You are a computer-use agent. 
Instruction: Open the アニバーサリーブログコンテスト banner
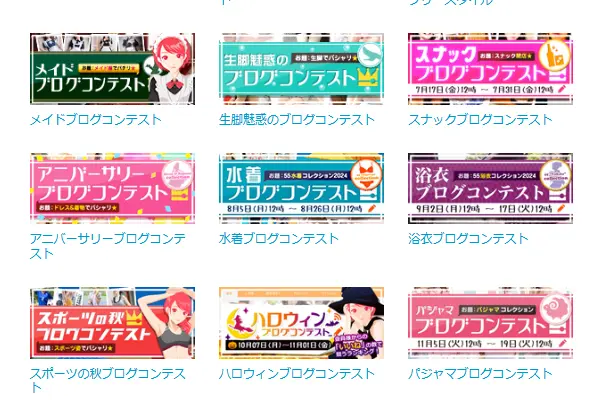112,188
